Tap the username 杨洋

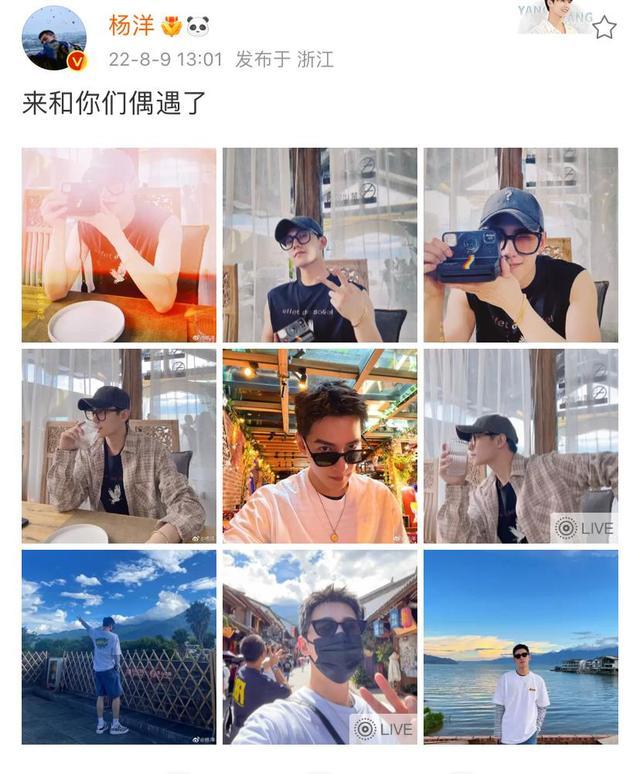(131, 26)
